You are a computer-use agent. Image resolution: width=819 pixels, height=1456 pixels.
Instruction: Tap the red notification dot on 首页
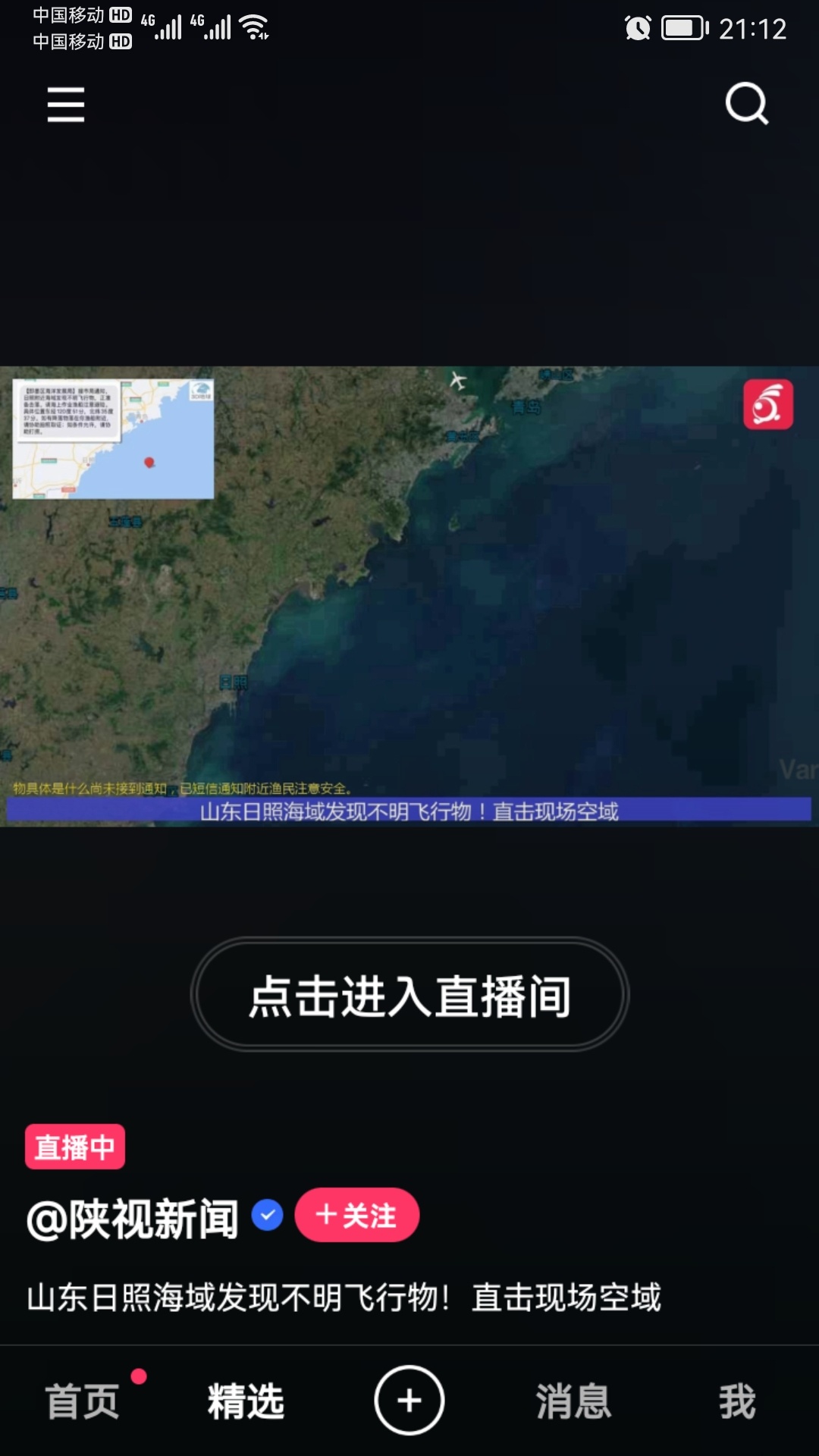pyautogui.click(x=139, y=1379)
